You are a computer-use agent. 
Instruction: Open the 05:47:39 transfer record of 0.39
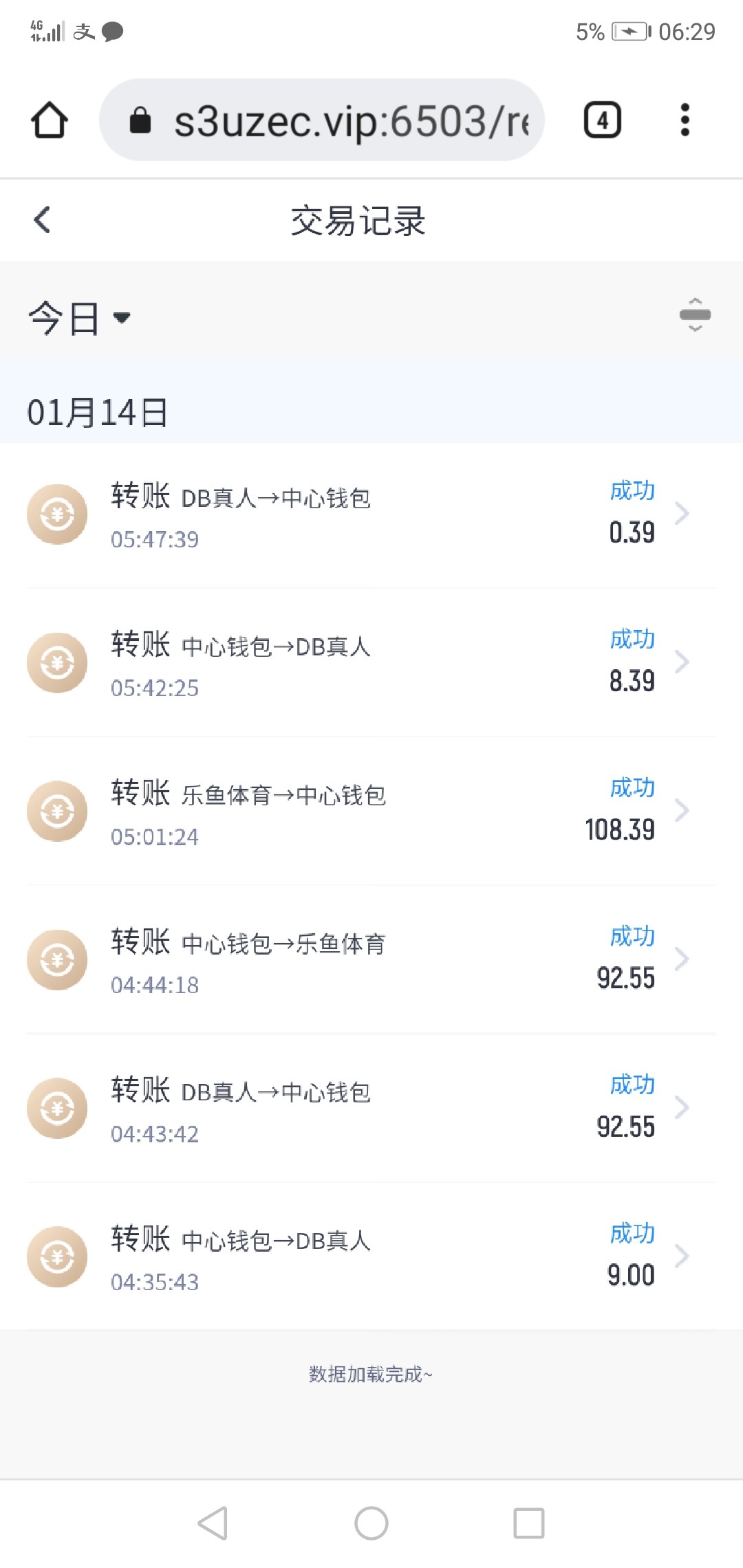pyautogui.click(x=371, y=514)
